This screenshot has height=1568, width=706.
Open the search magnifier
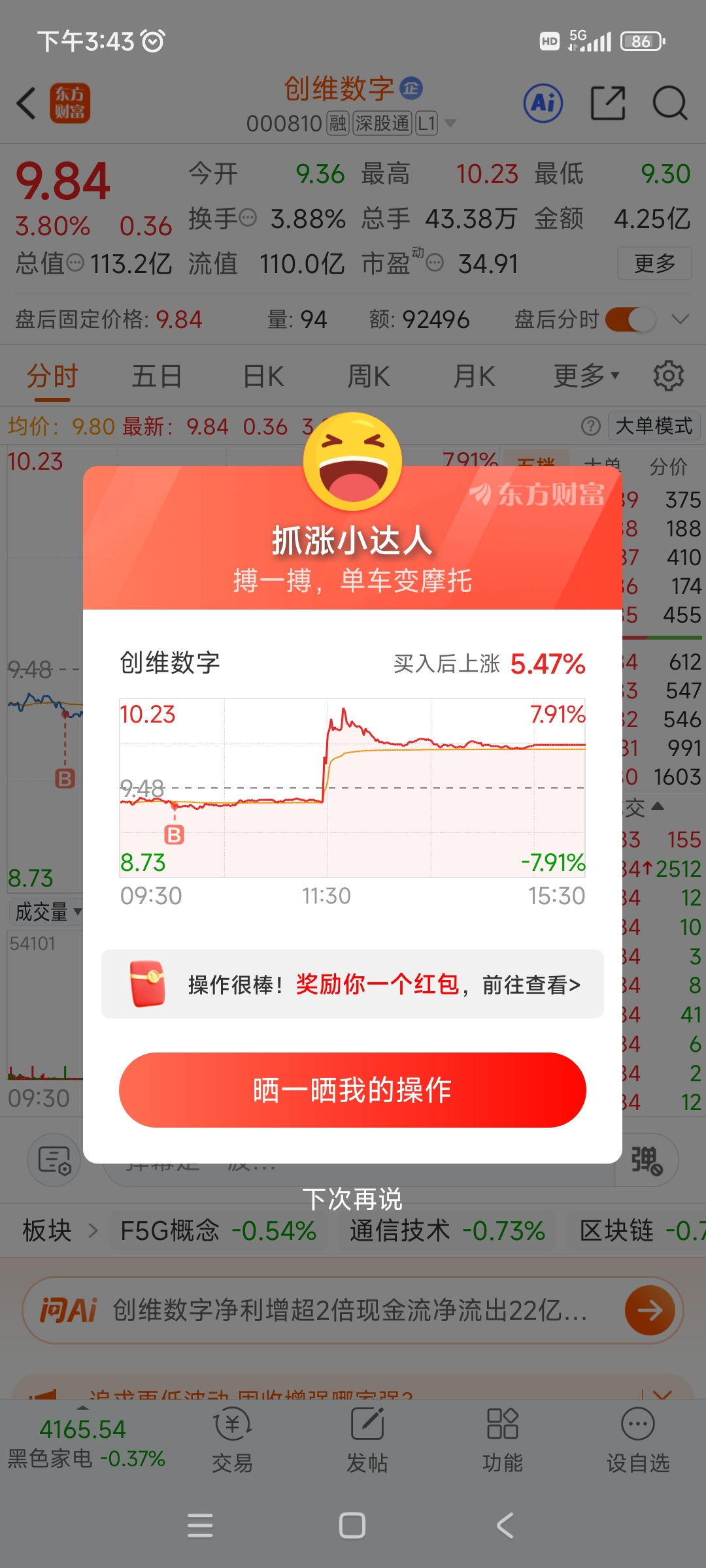click(670, 103)
